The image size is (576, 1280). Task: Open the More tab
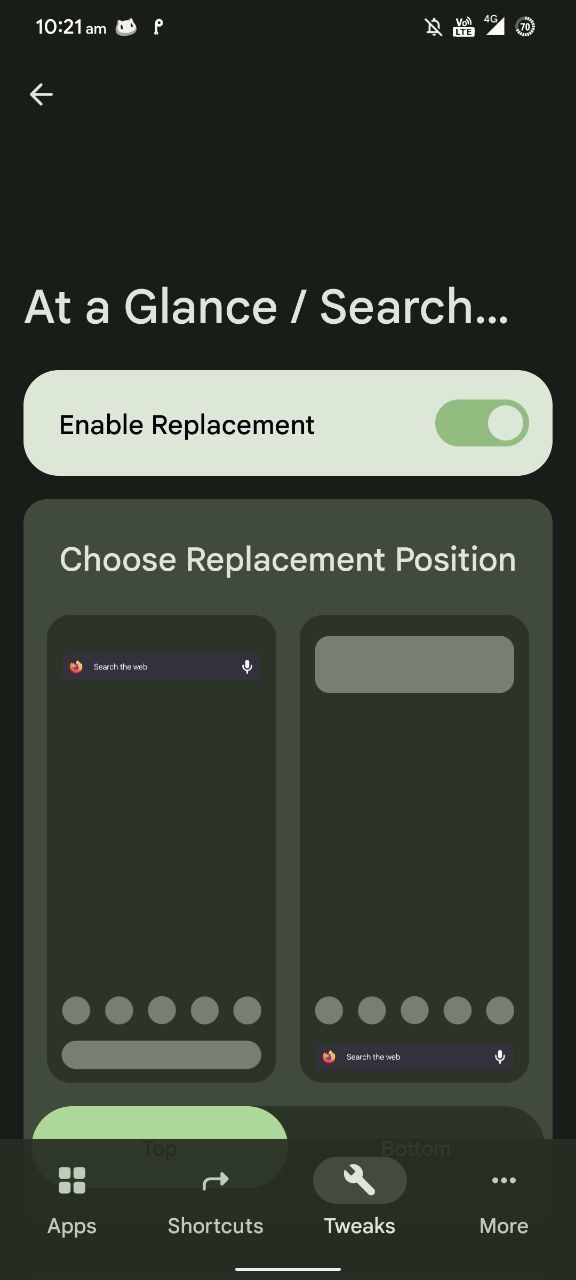pyautogui.click(x=504, y=1200)
